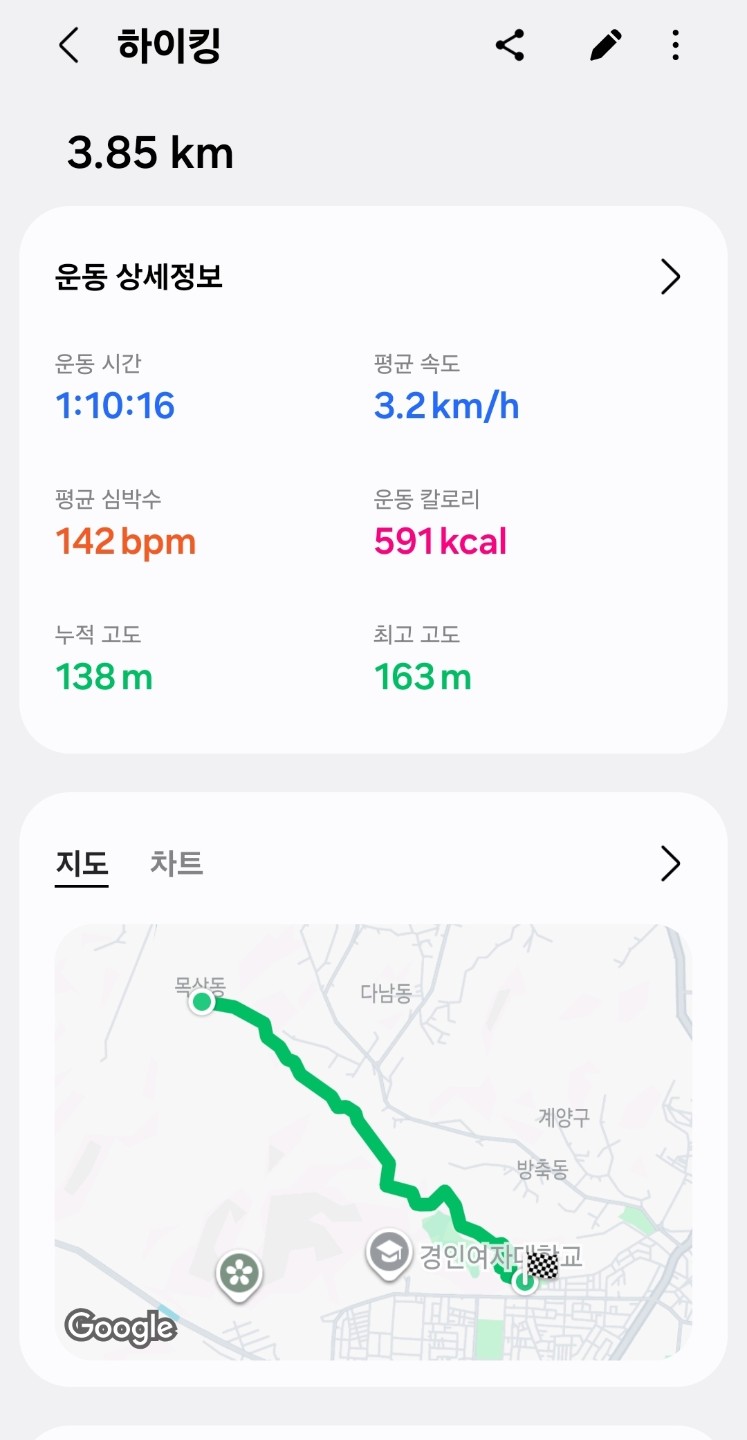
Task: Tap the back arrow next to 하이킹
Action: [x=67, y=45]
